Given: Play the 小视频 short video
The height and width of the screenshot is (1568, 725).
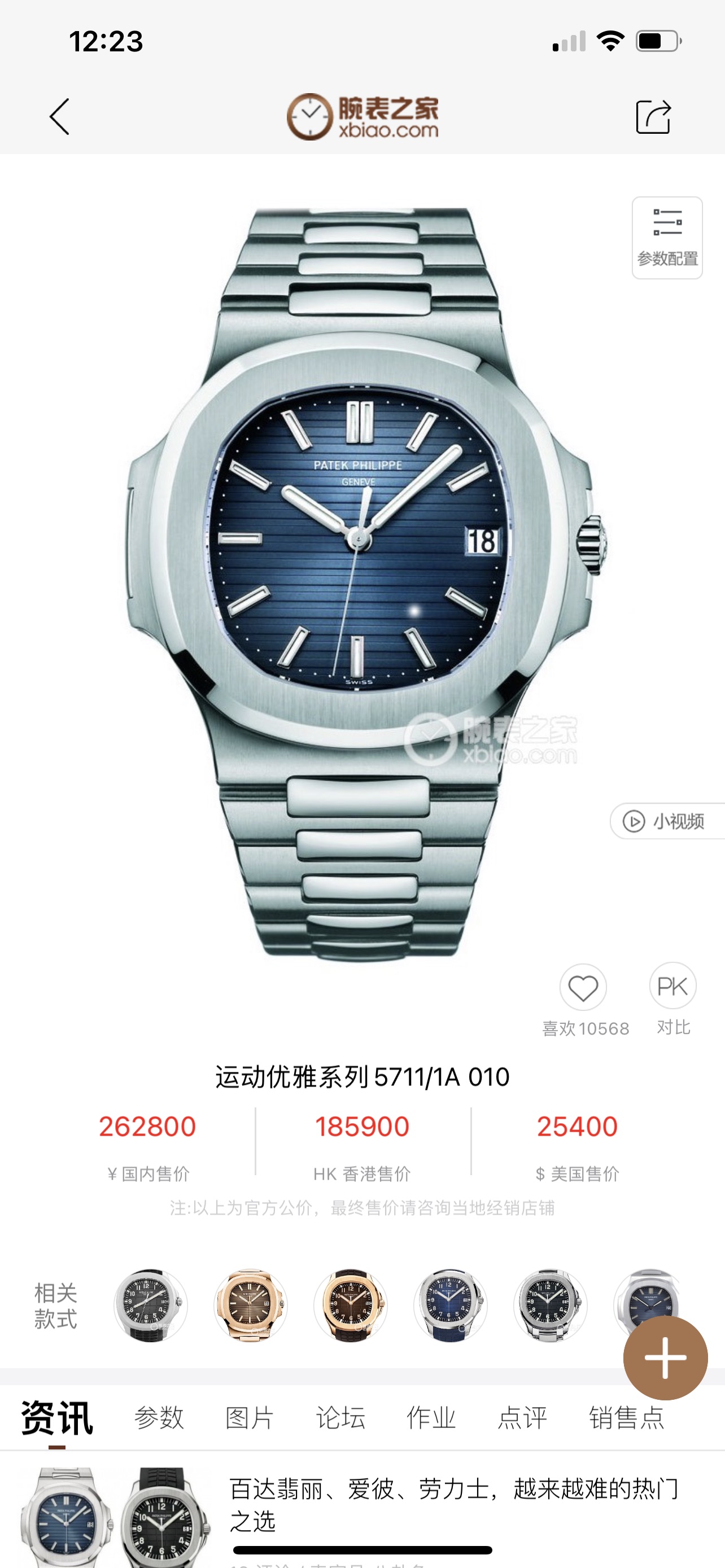Looking at the screenshot, I should 667,821.
